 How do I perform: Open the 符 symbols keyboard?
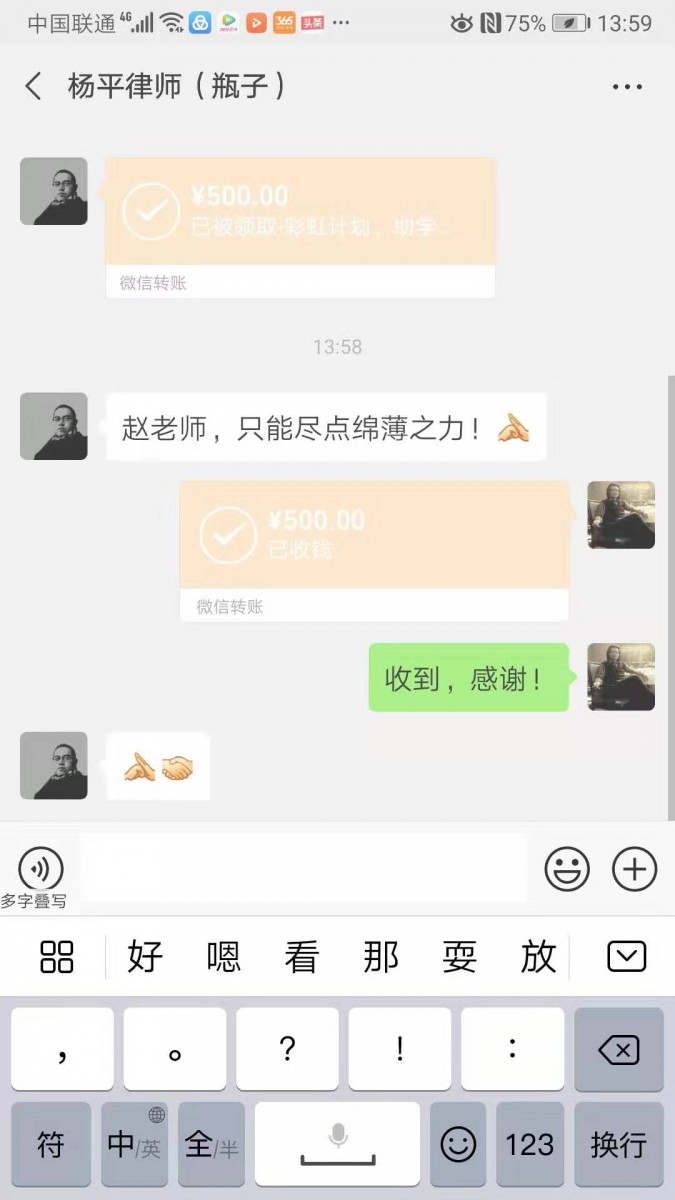(51, 1144)
